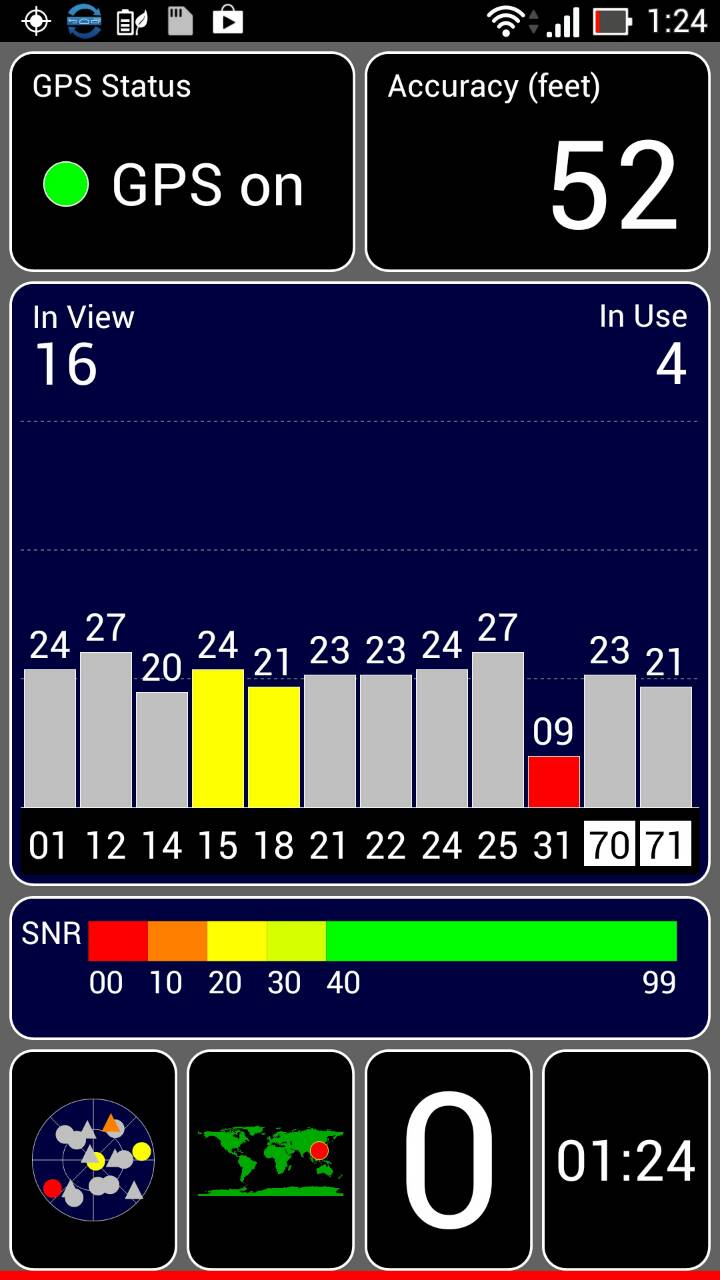Open the speed tile showing 0

coord(449,1160)
